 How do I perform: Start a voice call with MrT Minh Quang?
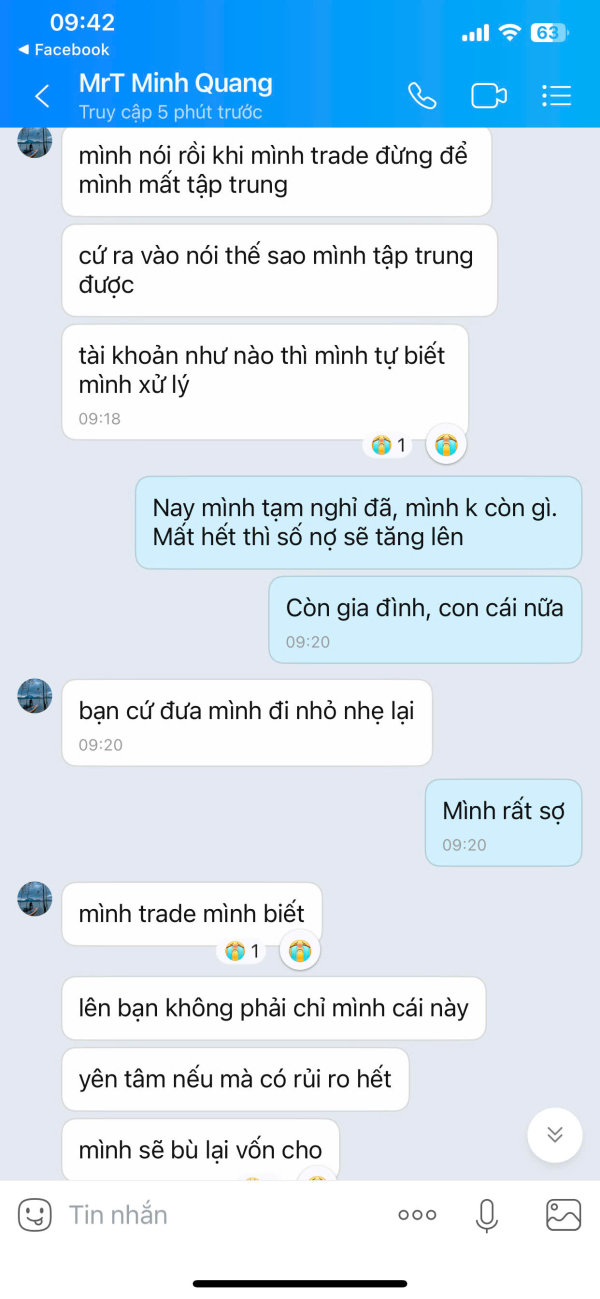click(422, 96)
